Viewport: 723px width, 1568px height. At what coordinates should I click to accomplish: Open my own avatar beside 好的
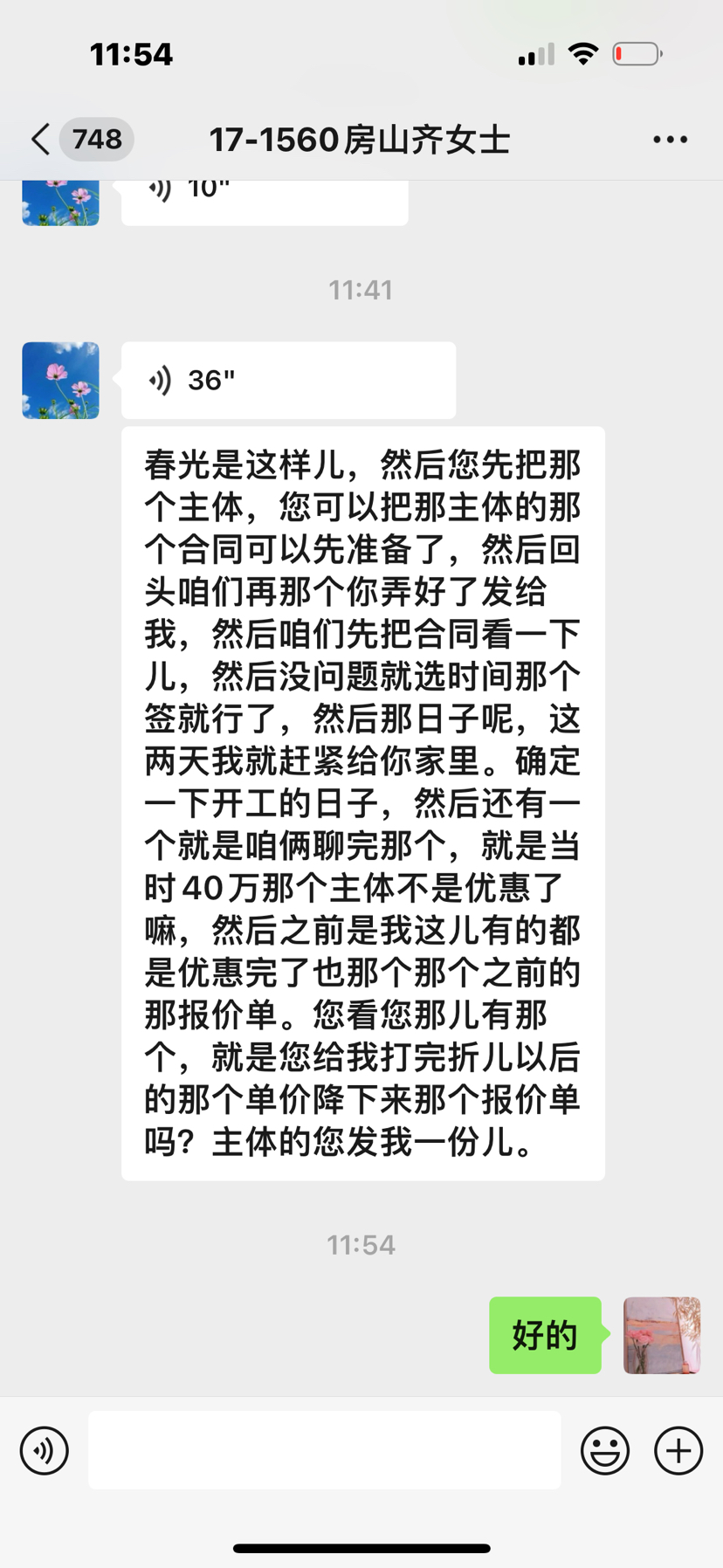tap(662, 1335)
